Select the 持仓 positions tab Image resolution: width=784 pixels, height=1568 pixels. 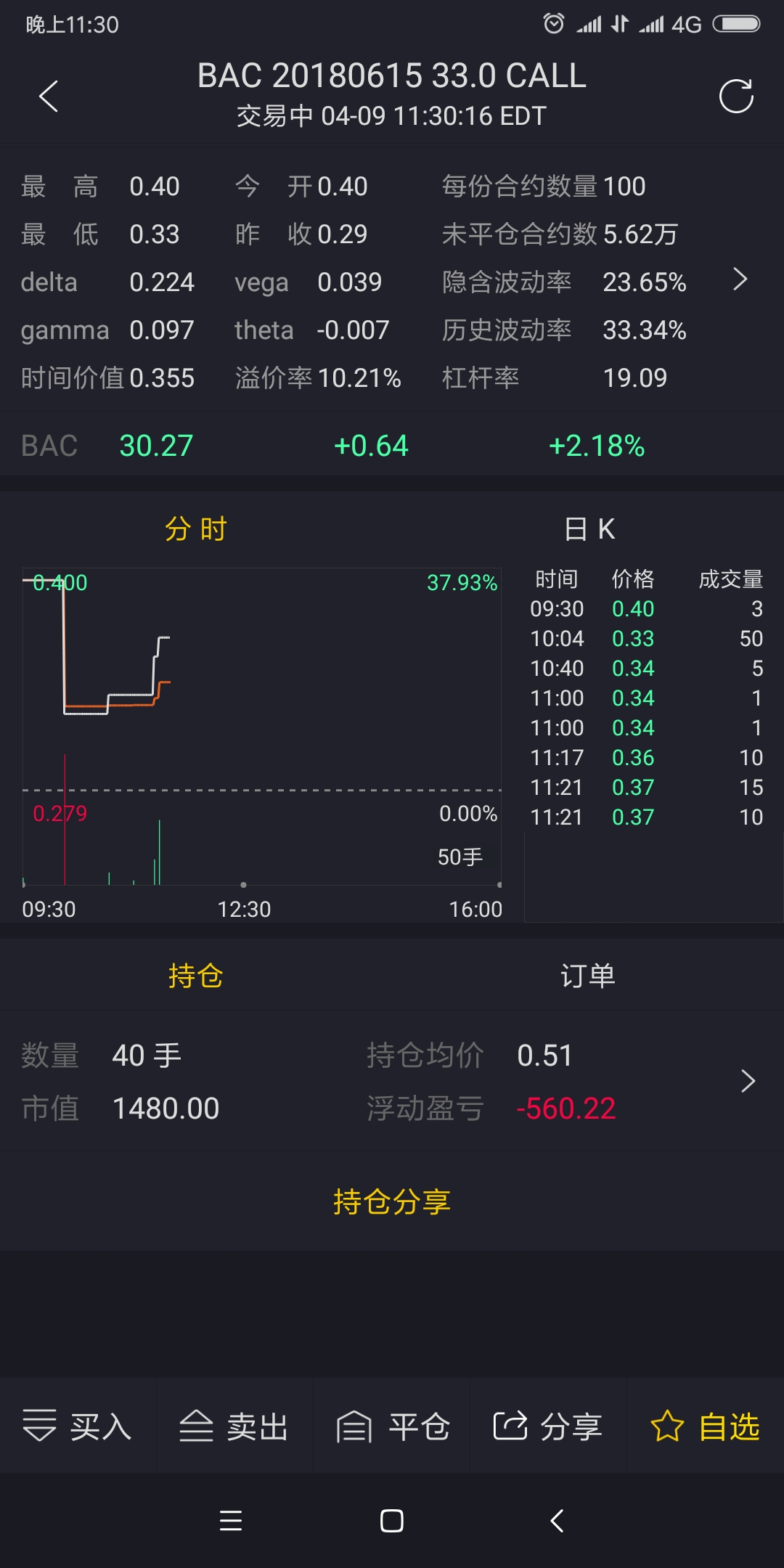[196, 976]
